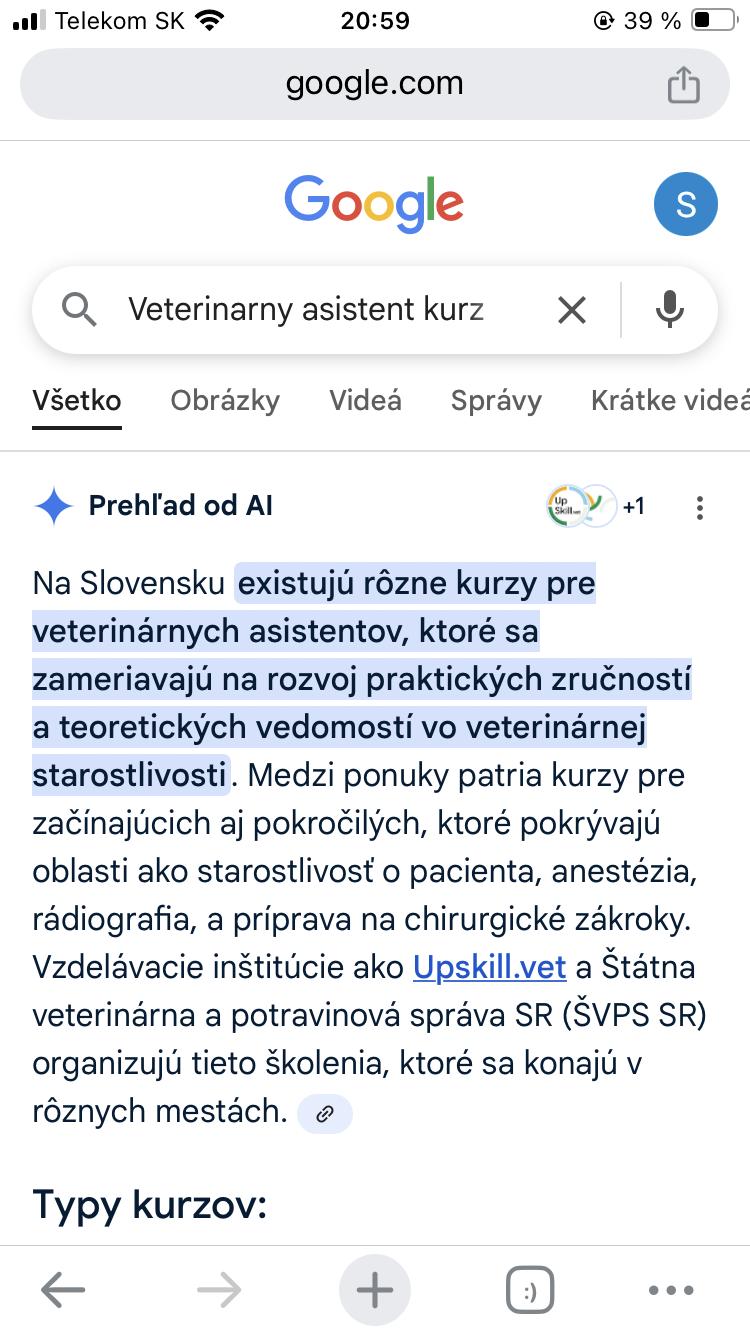This screenshot has height=1334, width=750.
Task: Go back to the previous page
Action: [x=62, y=1290]
